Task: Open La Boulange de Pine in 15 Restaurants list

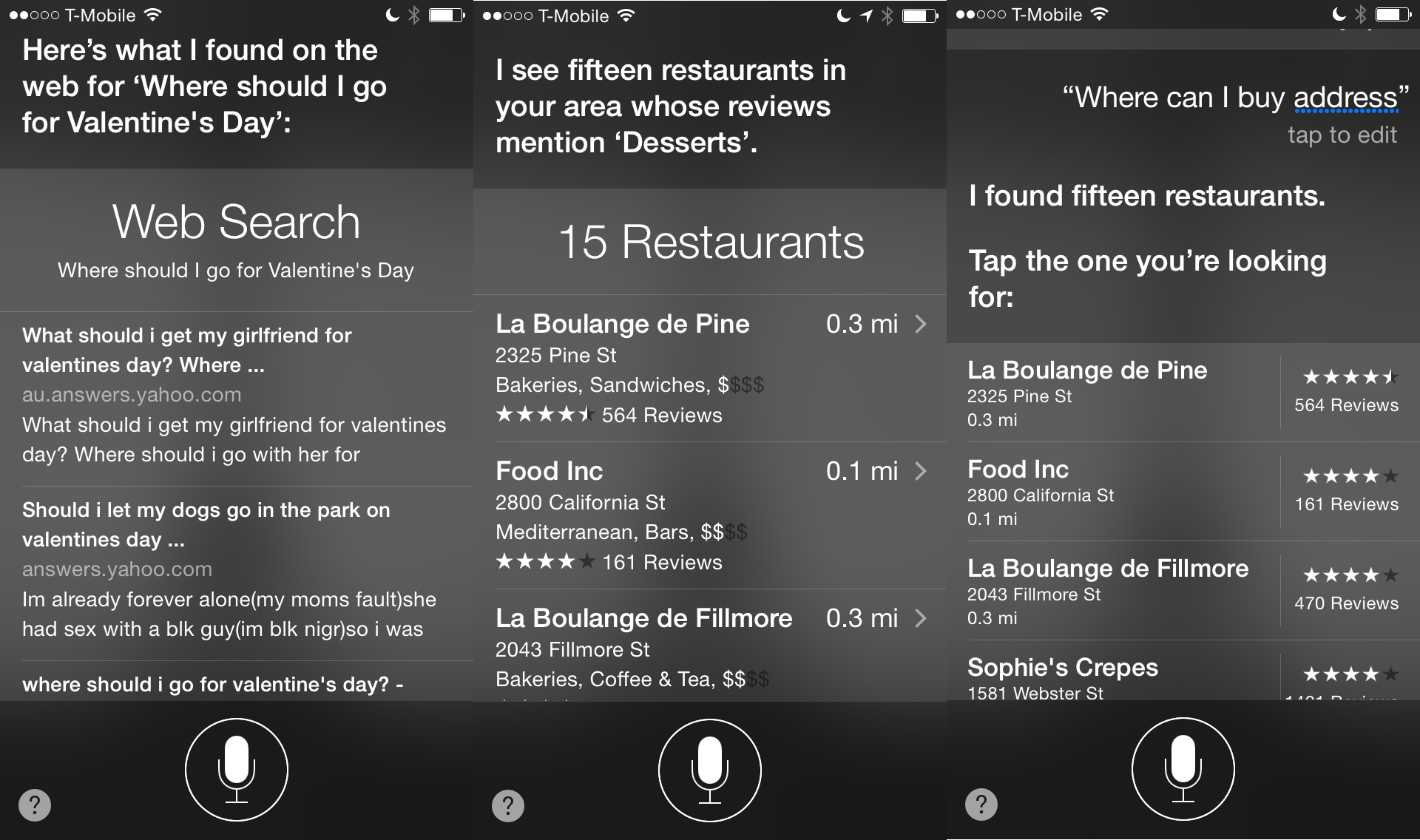Action: point(710,368)
